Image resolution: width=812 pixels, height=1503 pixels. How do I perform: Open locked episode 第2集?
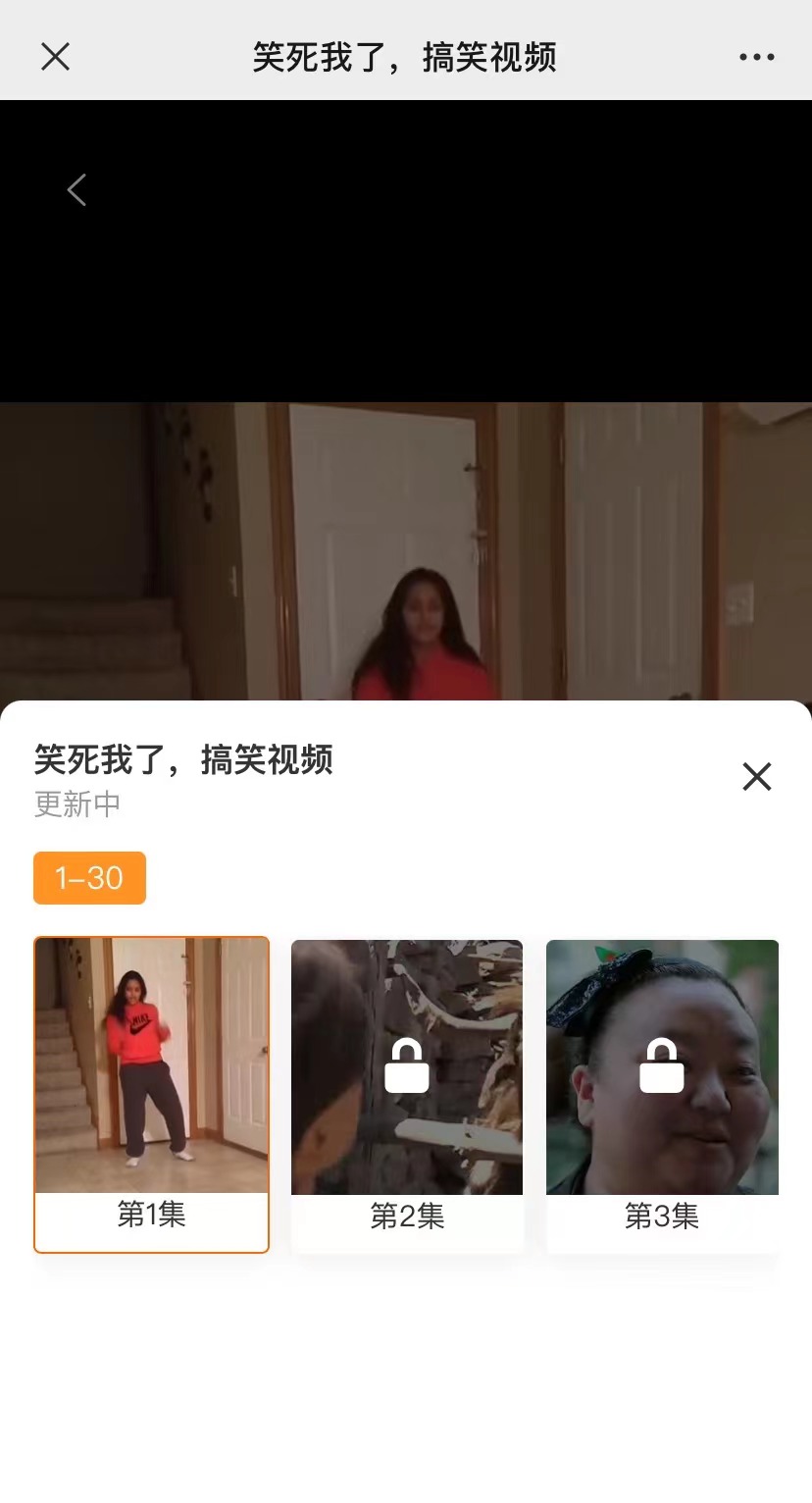(x=407, y=1094)
